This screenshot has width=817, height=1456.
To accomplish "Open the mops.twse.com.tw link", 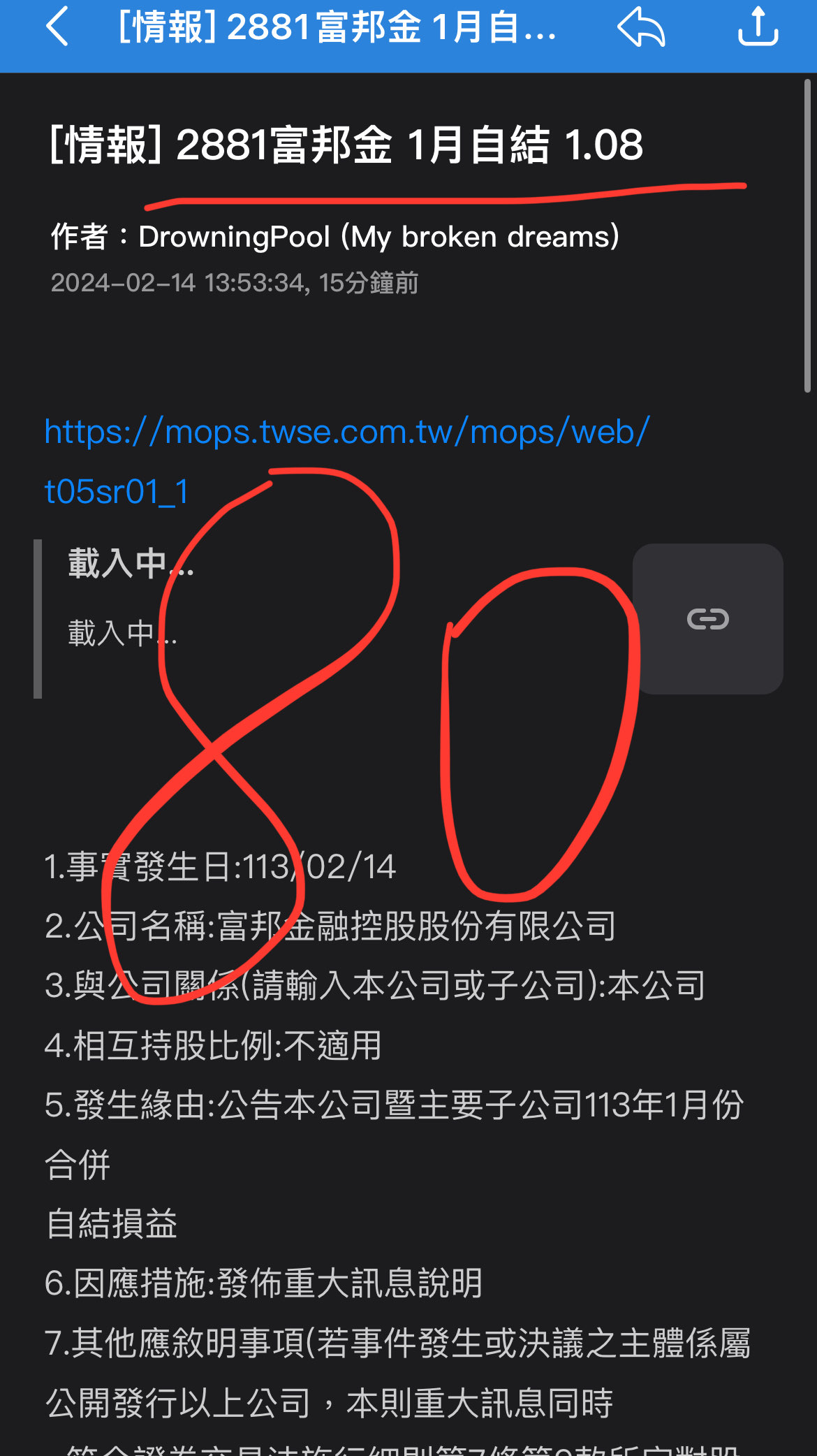I will pos(346,432).
